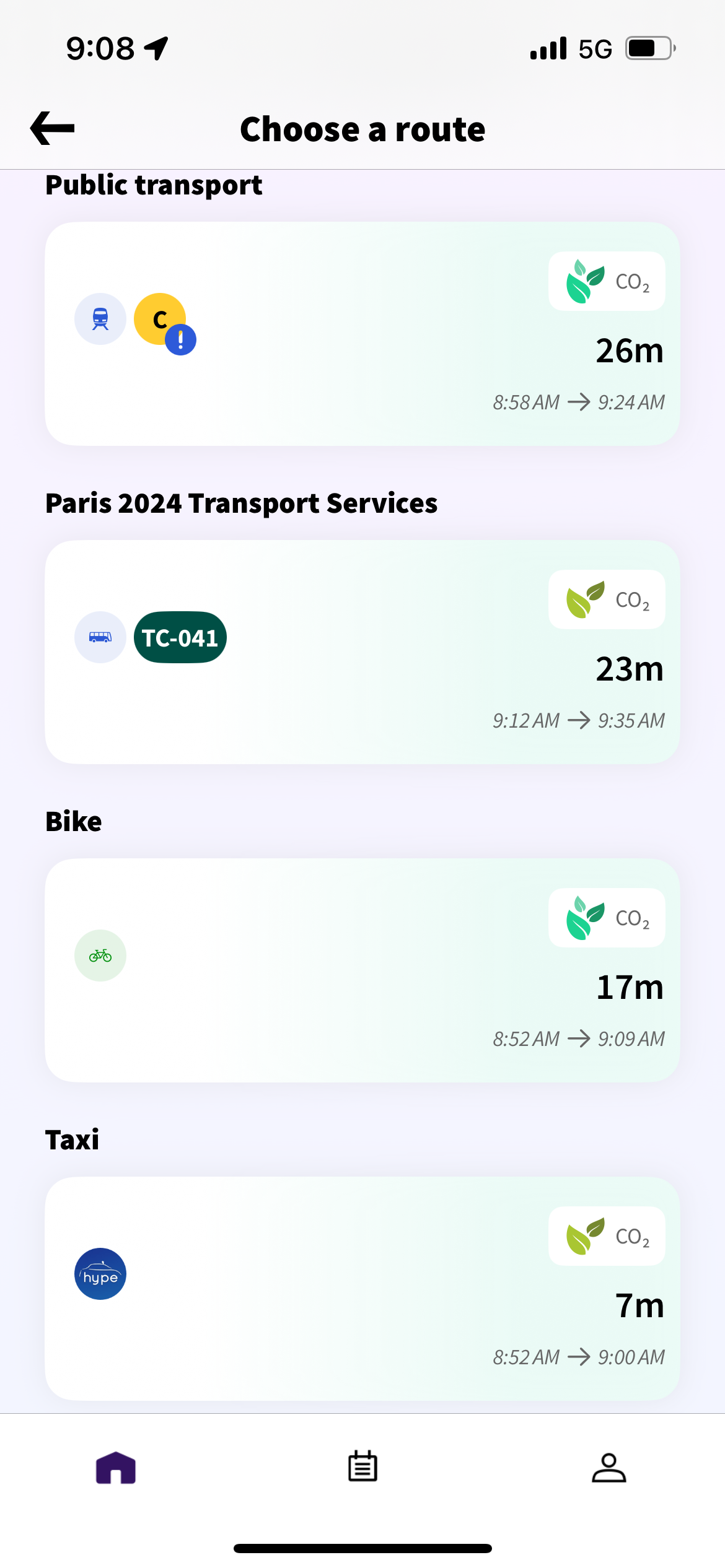Open the 7m taxi route
This screenshot has height=1568, width=725.
[362, 1289]
